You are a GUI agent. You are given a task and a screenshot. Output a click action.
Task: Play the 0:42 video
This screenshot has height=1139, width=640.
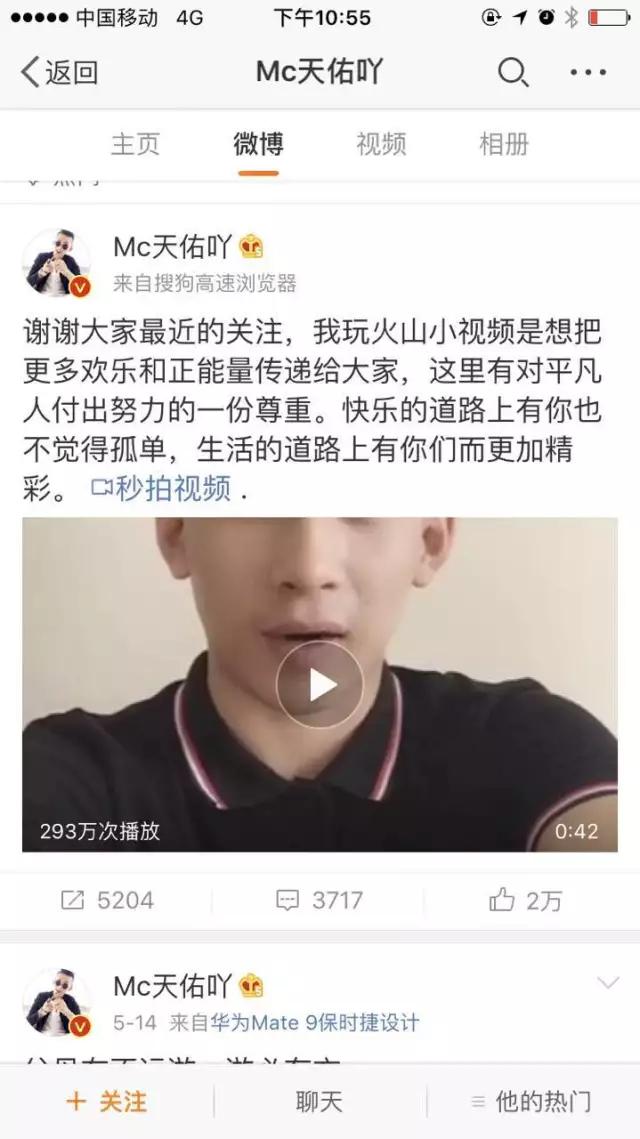pyautogui.click(x=320, y=685)
